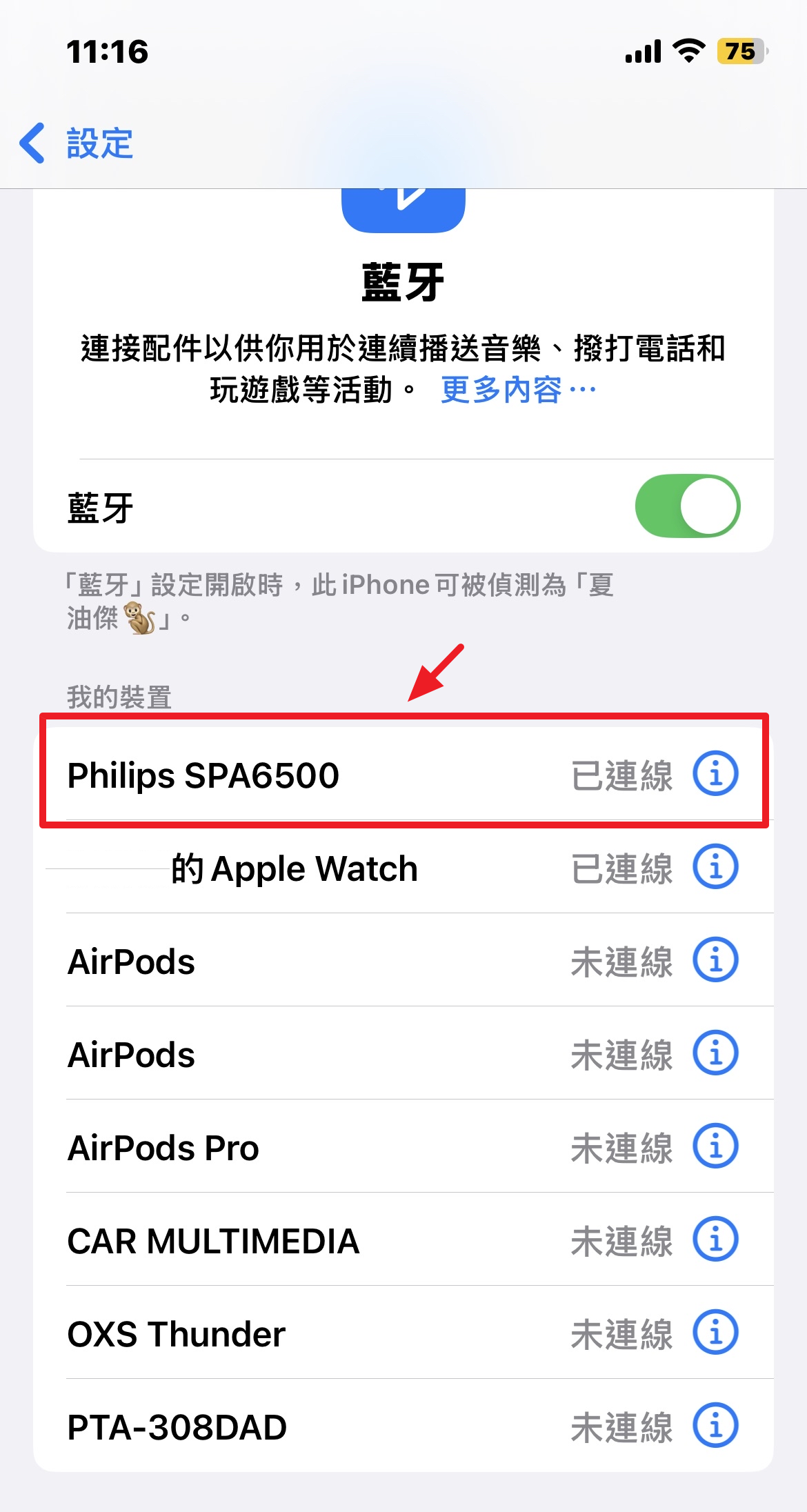Go back to 設定

(77, 143)
